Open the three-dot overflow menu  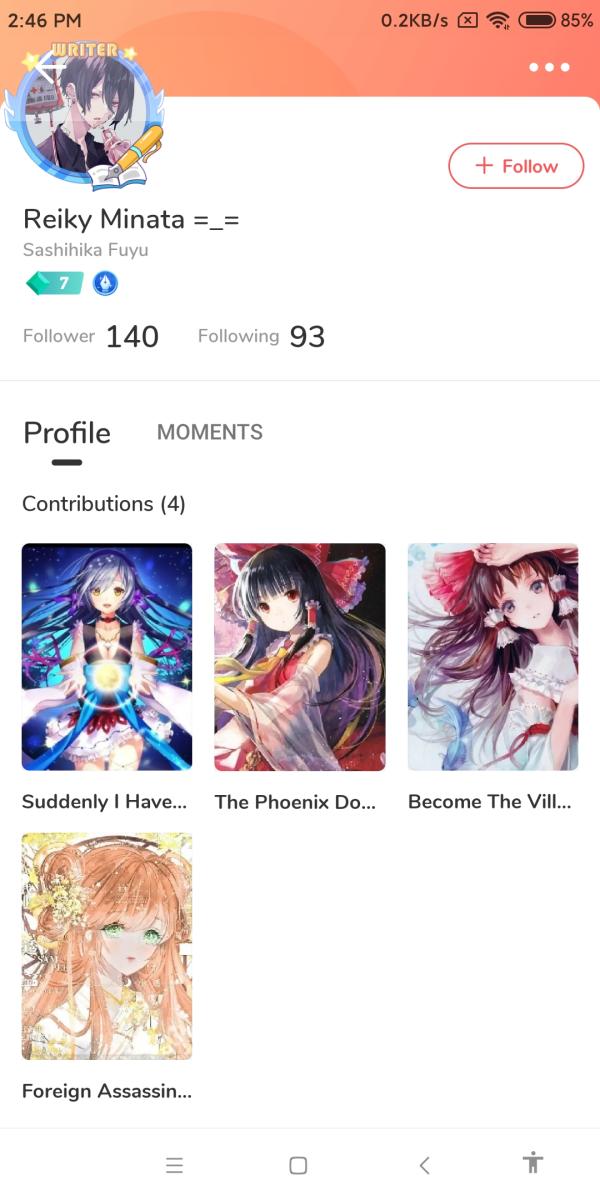point(549,68)
